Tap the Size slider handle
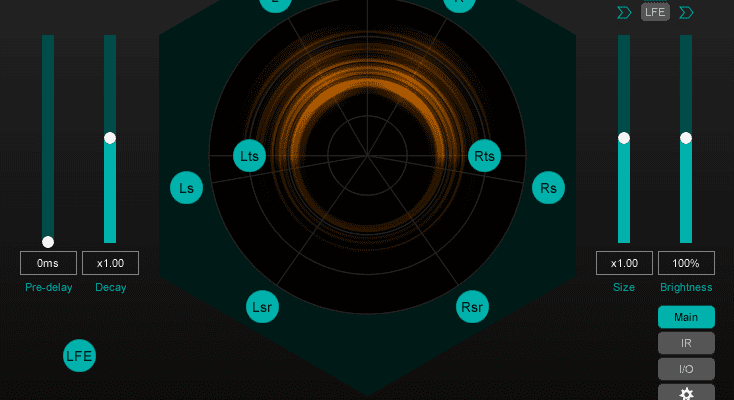734x400 pixels. coord(624,138)
